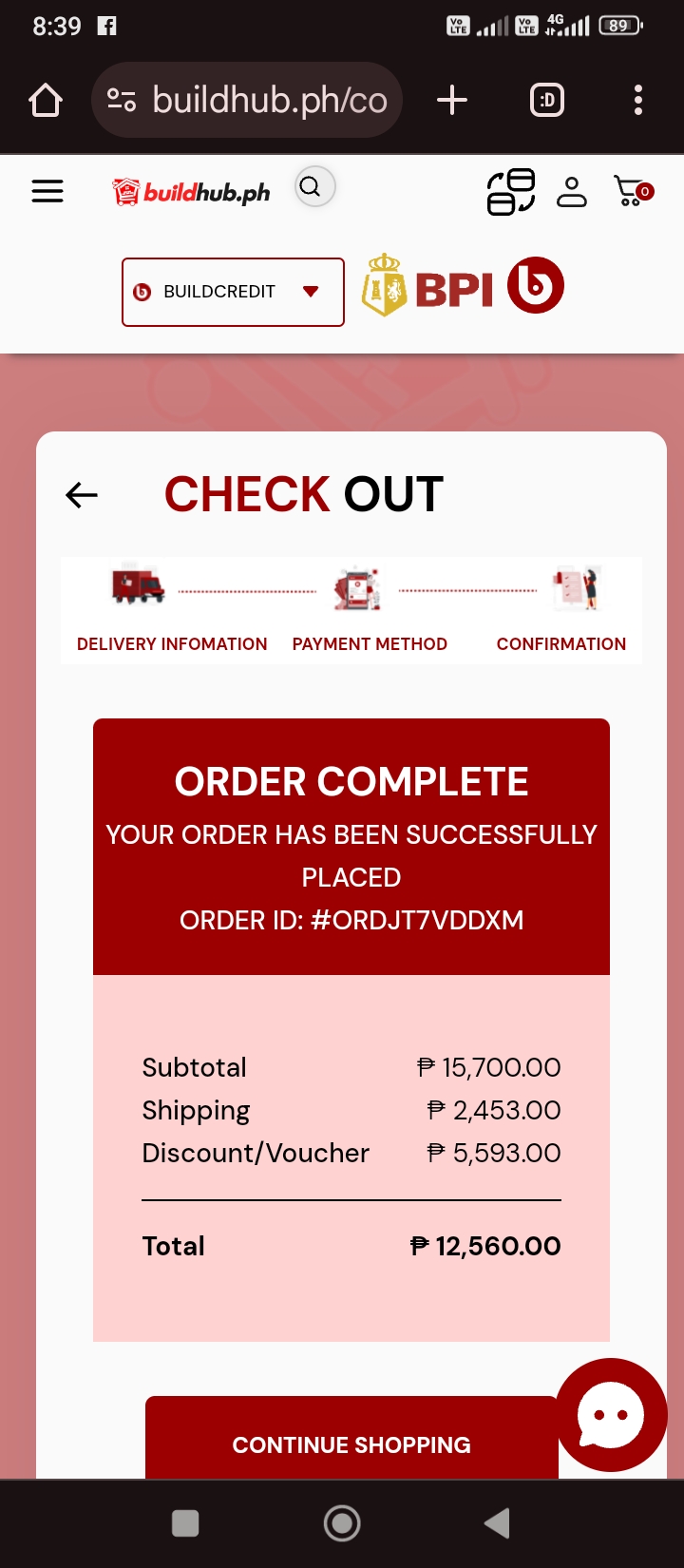This screenshot has width=684, height=1568.
Task: Open a new browser tab
Action: (x=452, y=100)
